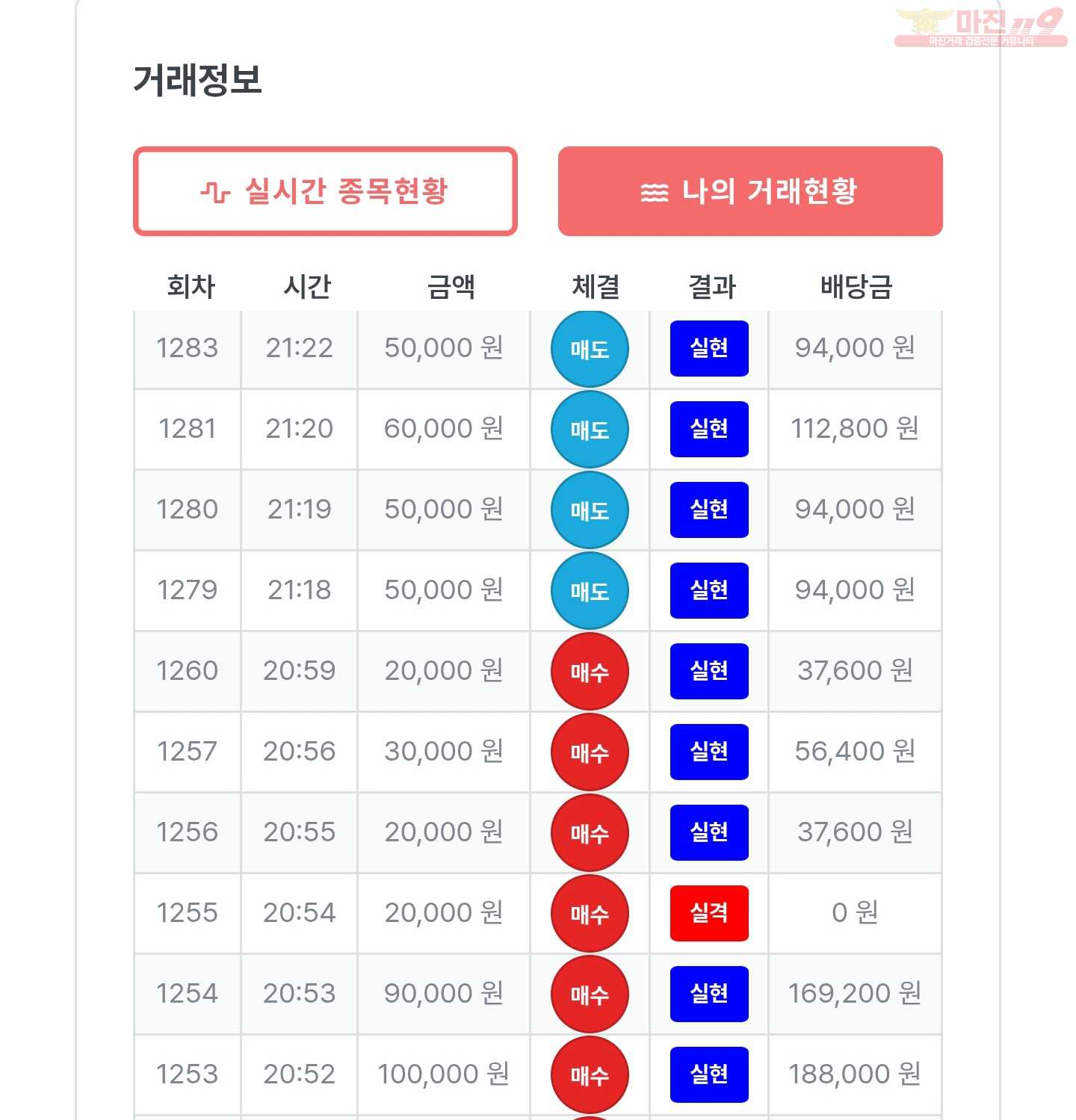Select the 나의 거래현황 tab
Image resolution: width=1076 pixels, height=1120 pixels.
[749, 191]
